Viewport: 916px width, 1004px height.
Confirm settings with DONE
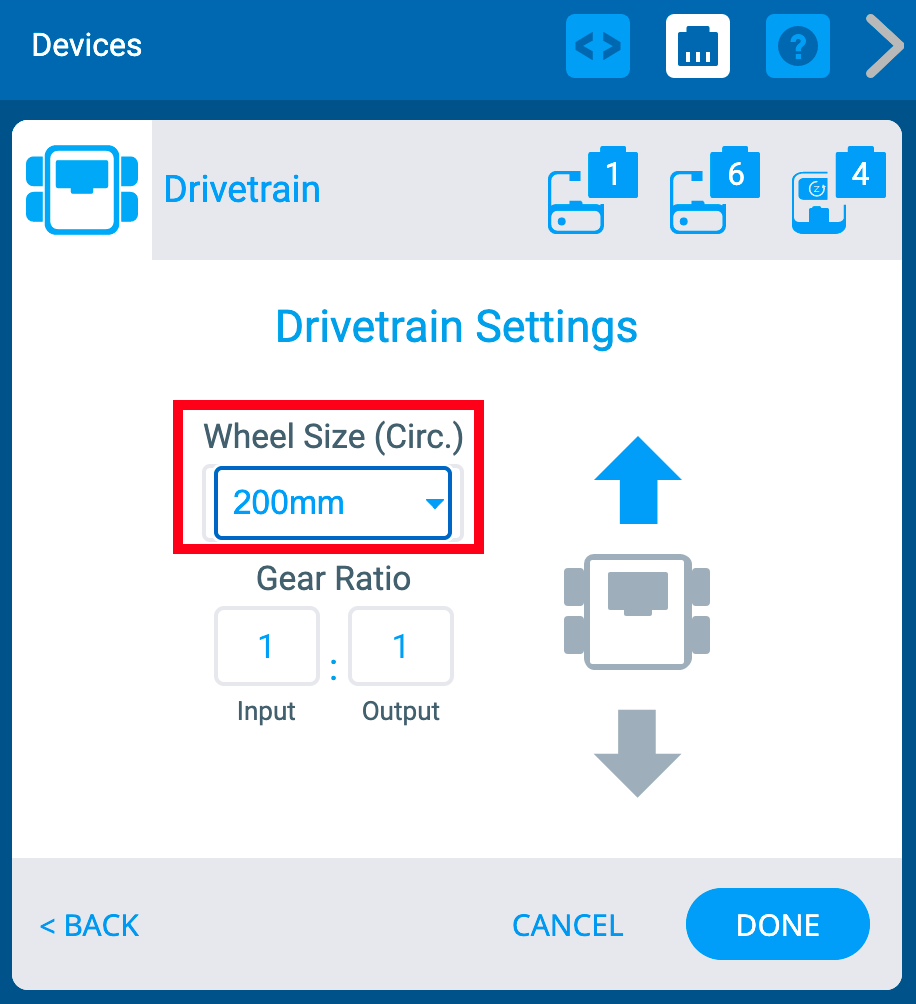click(777, 925)
